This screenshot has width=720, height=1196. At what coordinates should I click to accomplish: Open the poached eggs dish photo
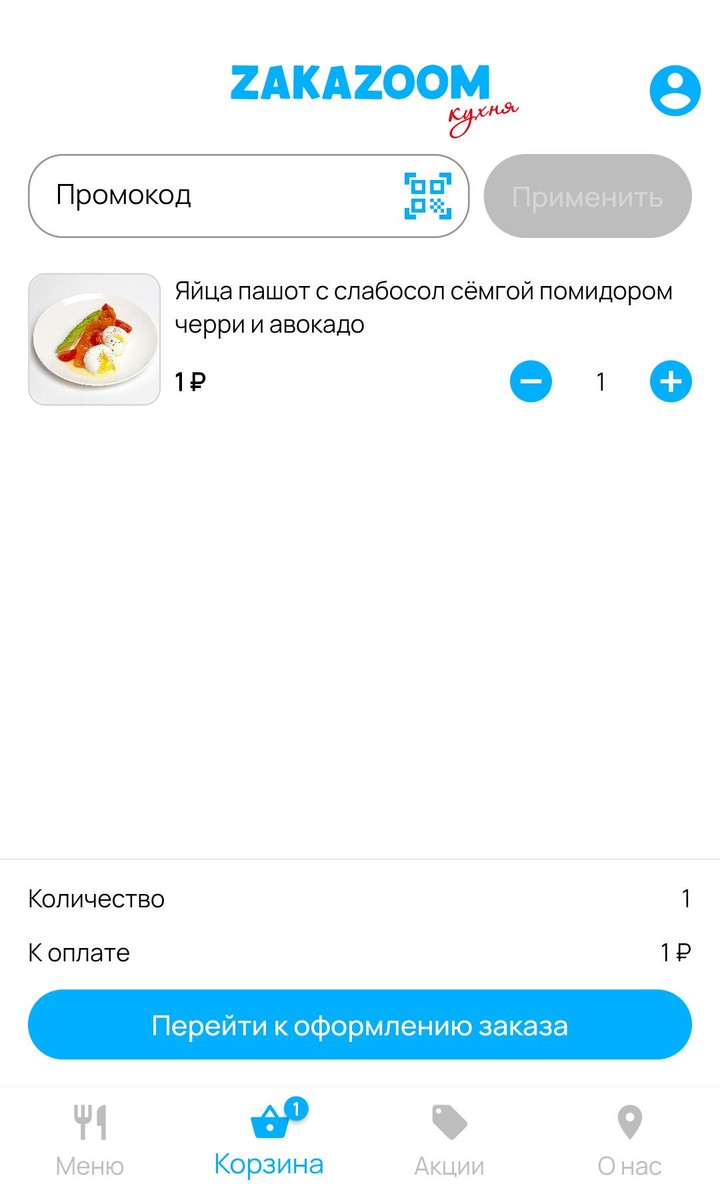pos(94,338)
